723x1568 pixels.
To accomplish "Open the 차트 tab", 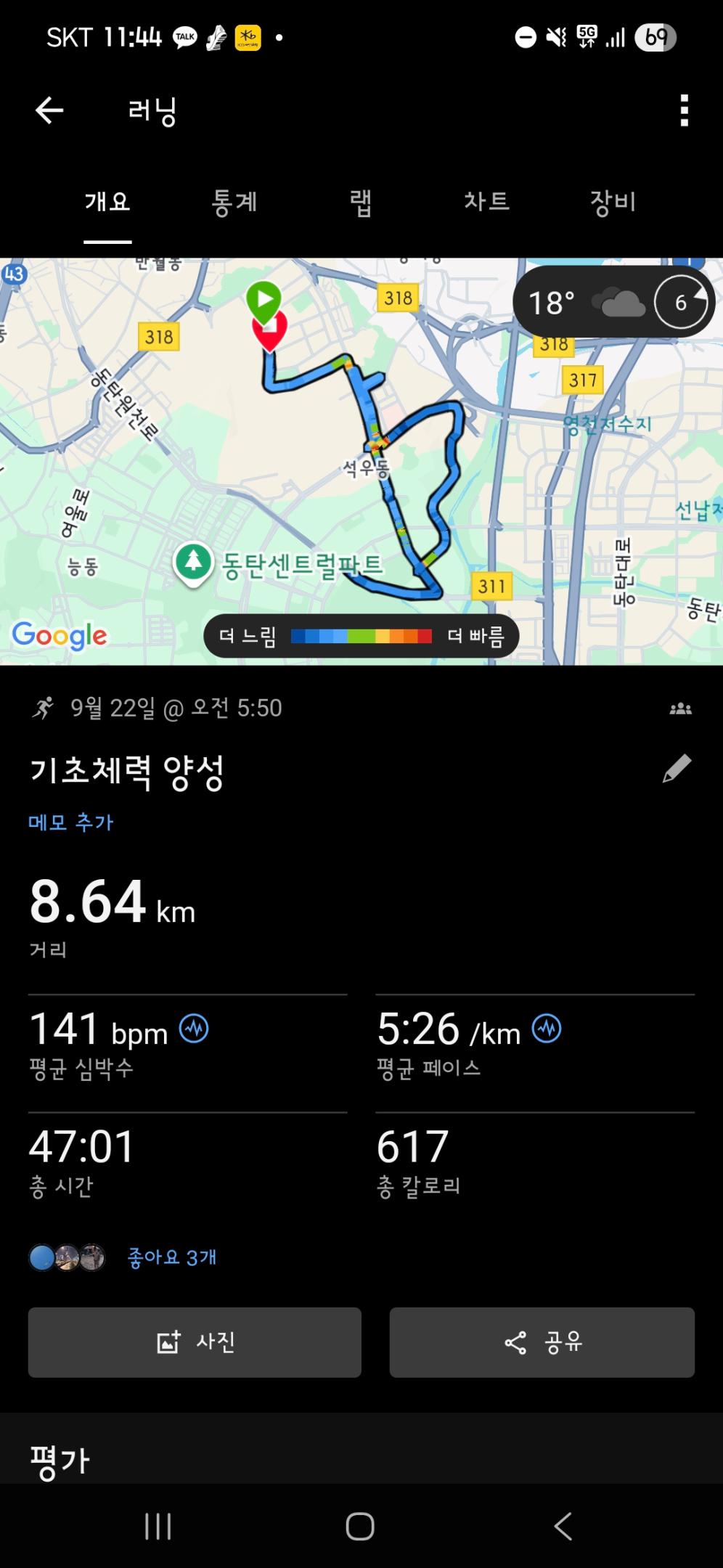I will [x=486, y=202].
